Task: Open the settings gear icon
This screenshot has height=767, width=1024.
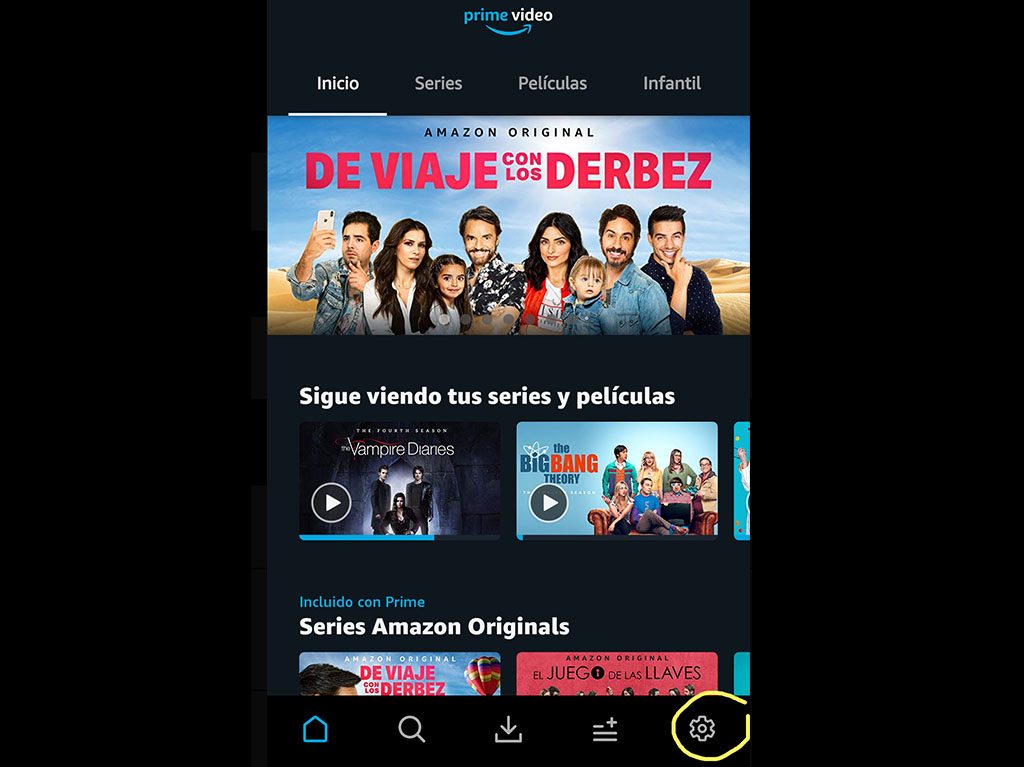Action: point(702,729)
